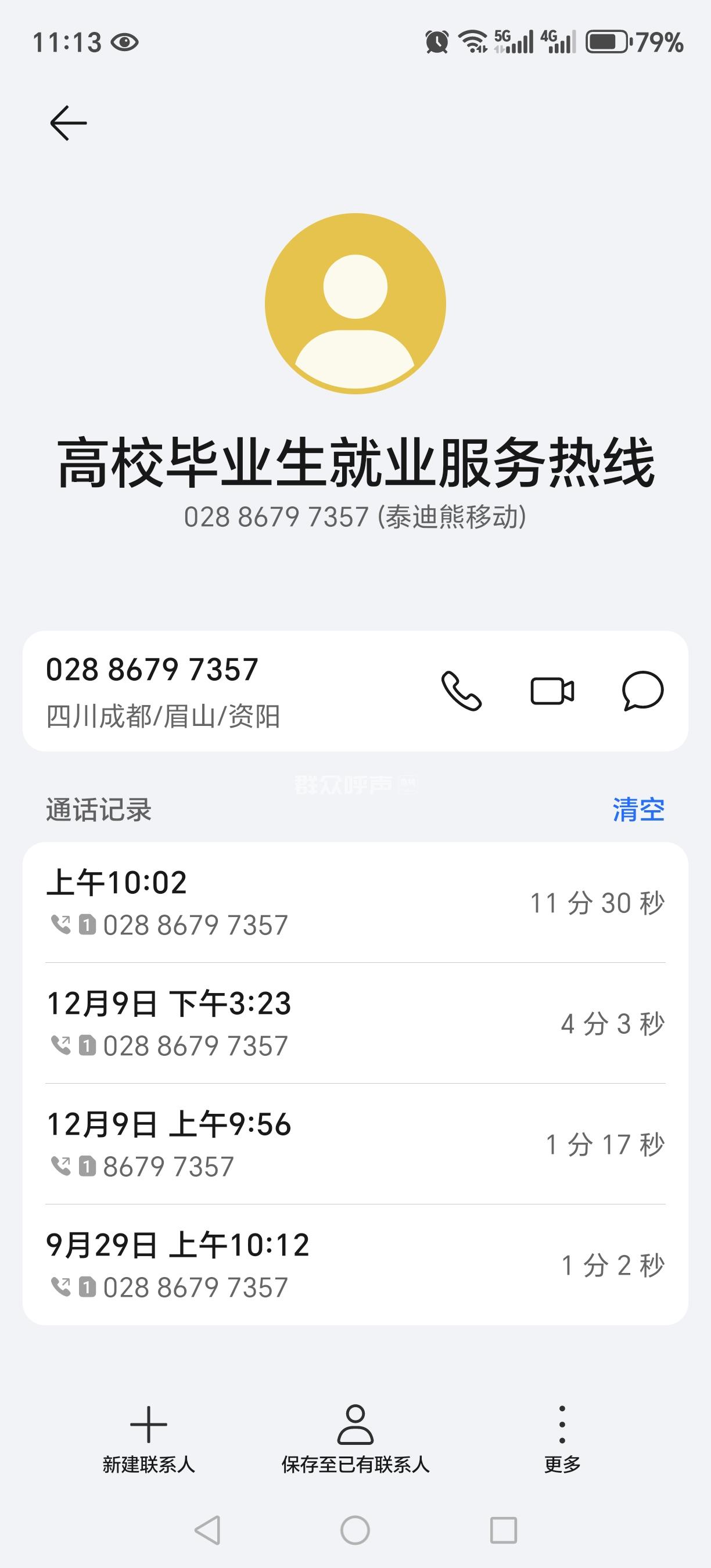
Task: Call 028 8679 7357 with phone icon
Action: [461, 691]
